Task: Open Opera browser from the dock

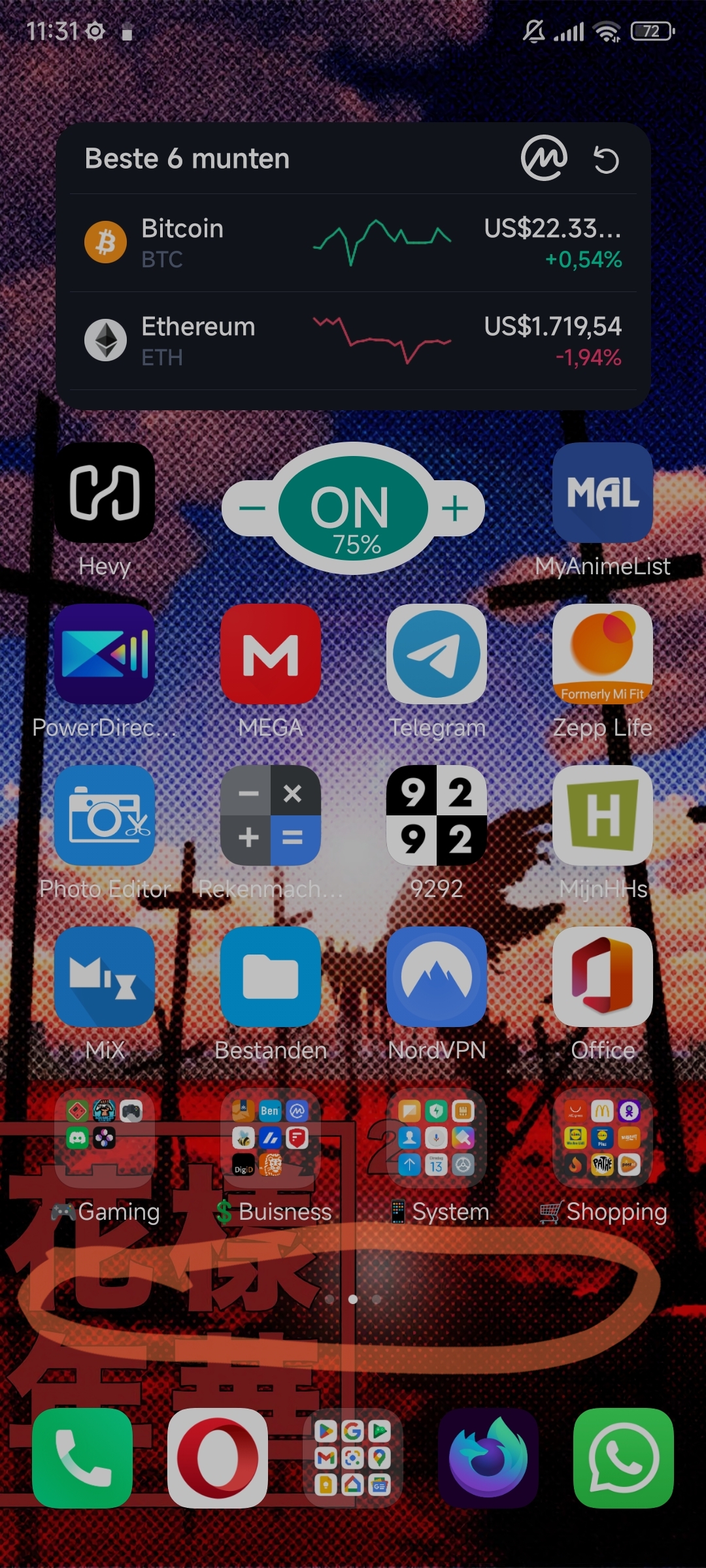Action: coord(218,1458)
